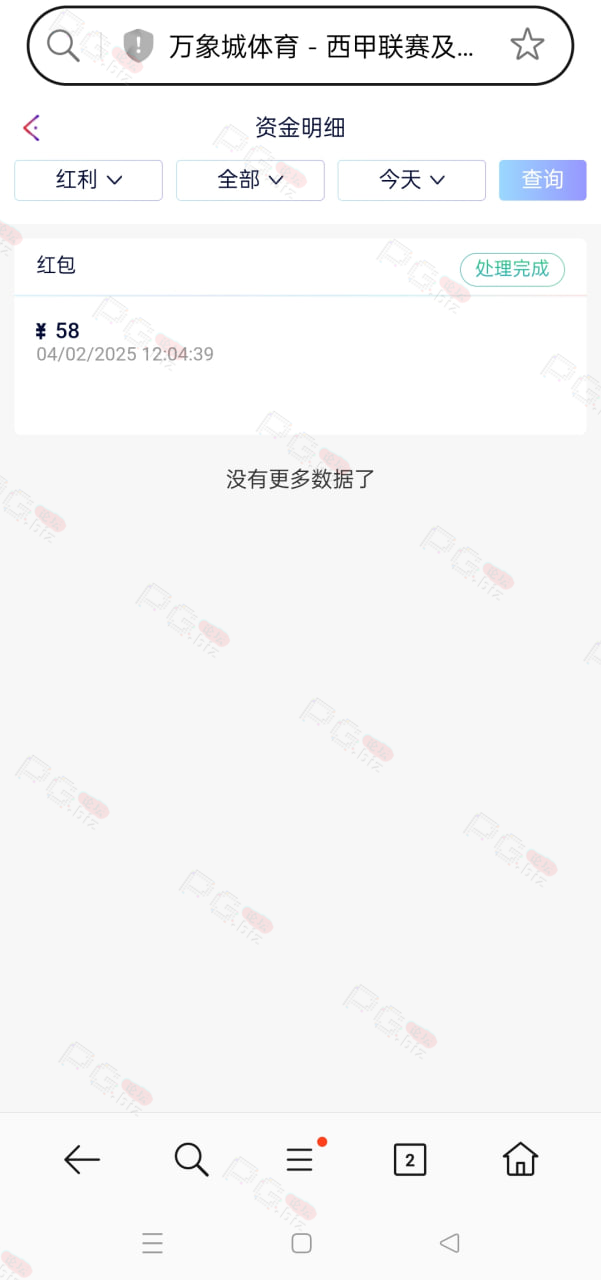Navigate back with the browser left arrow
The height and width of the screenshot is (1280, 601).
82,1159
